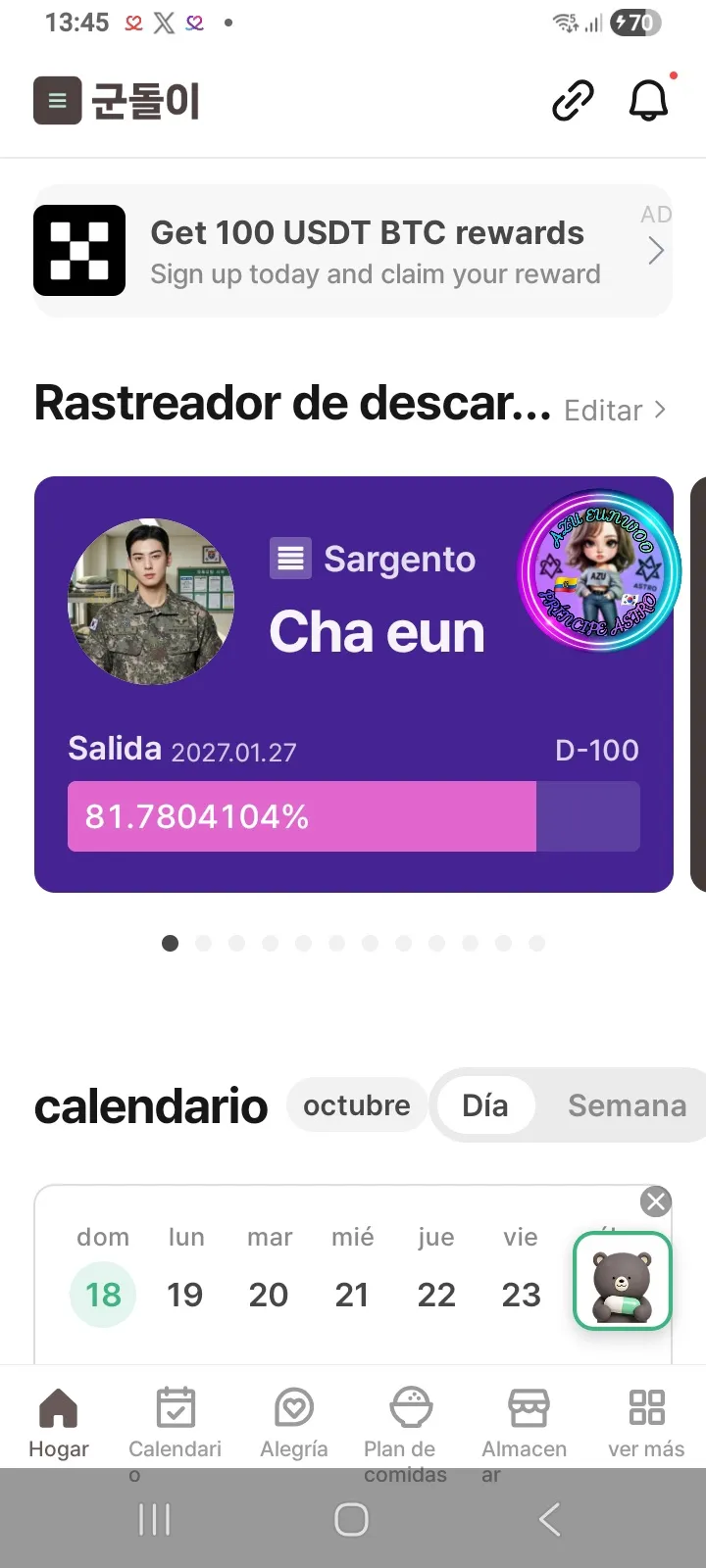Open the Cha eun discharge tracker card
706x1568 pixels.
354,684
